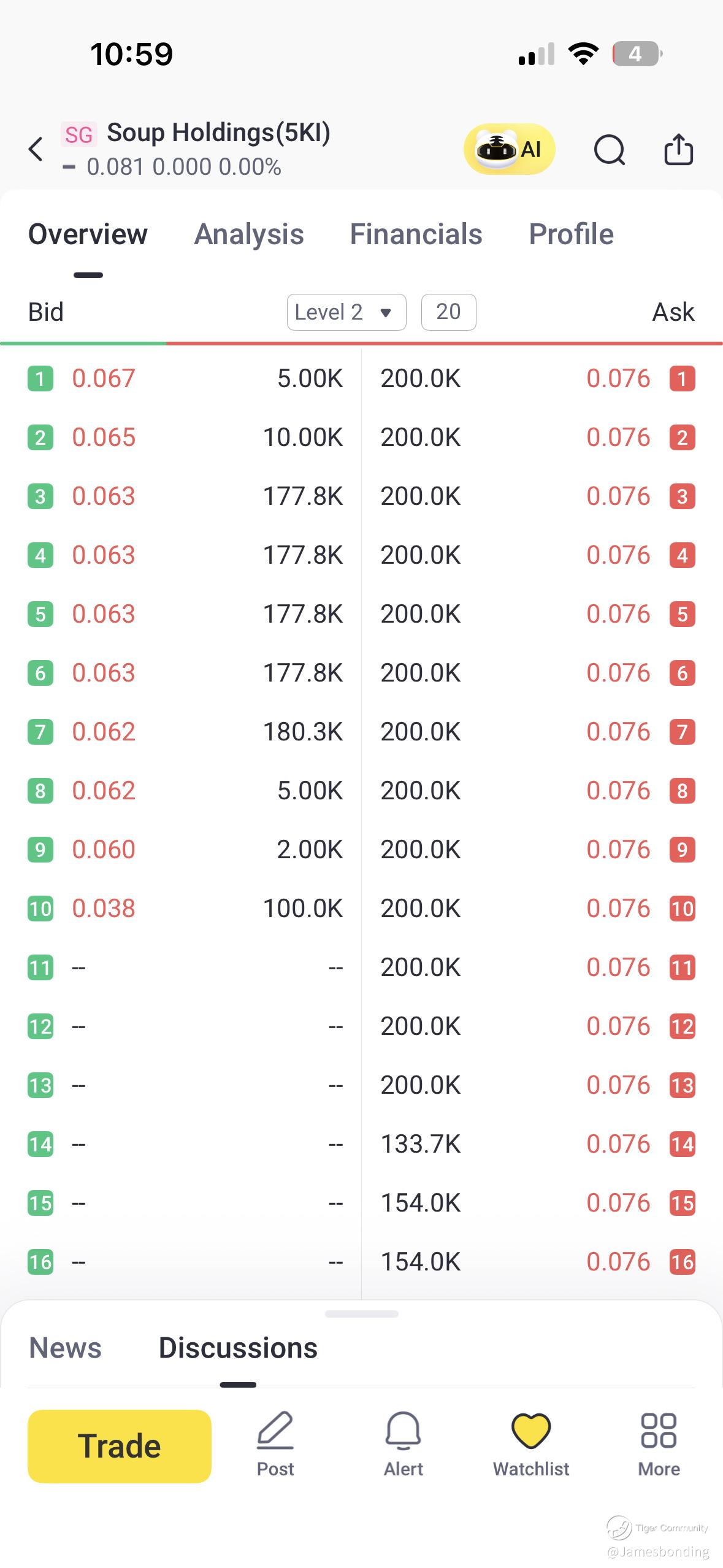Open the AI assistant button
The height and width of the screenshot is (1568, 723).
509,149
